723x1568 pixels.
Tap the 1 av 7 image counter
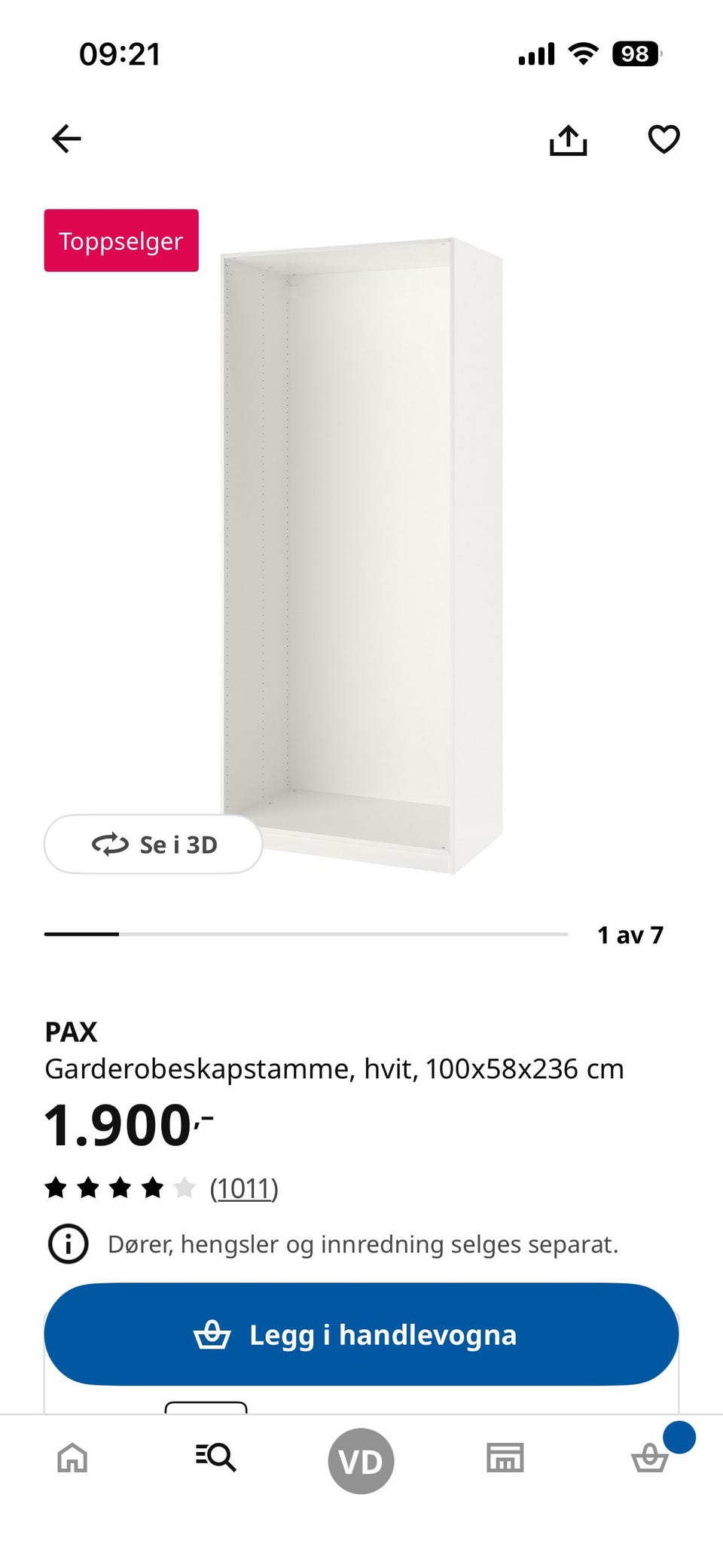630,934
